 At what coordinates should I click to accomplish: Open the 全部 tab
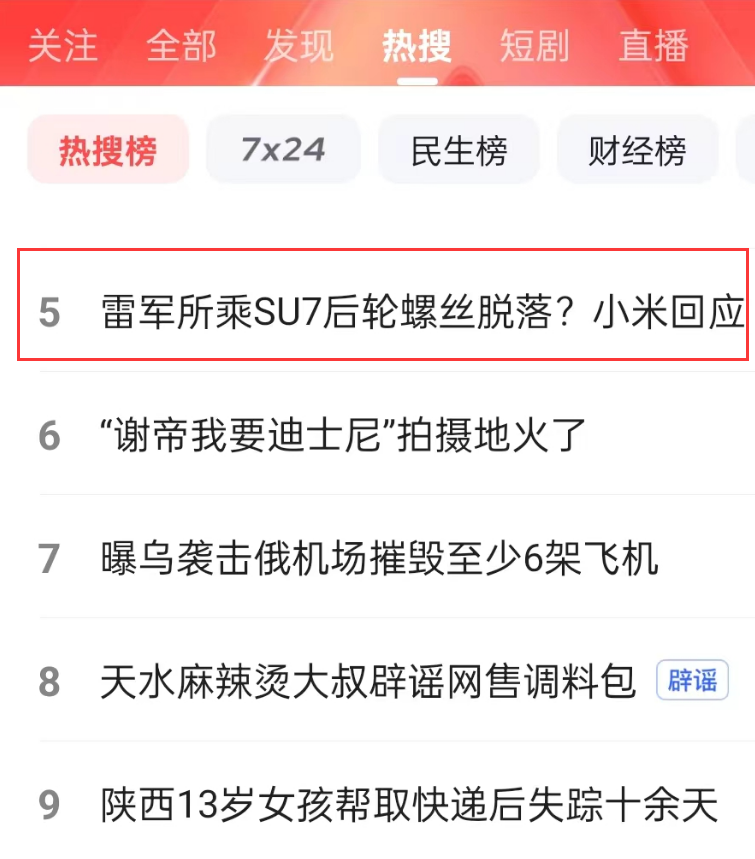point(180,46)
